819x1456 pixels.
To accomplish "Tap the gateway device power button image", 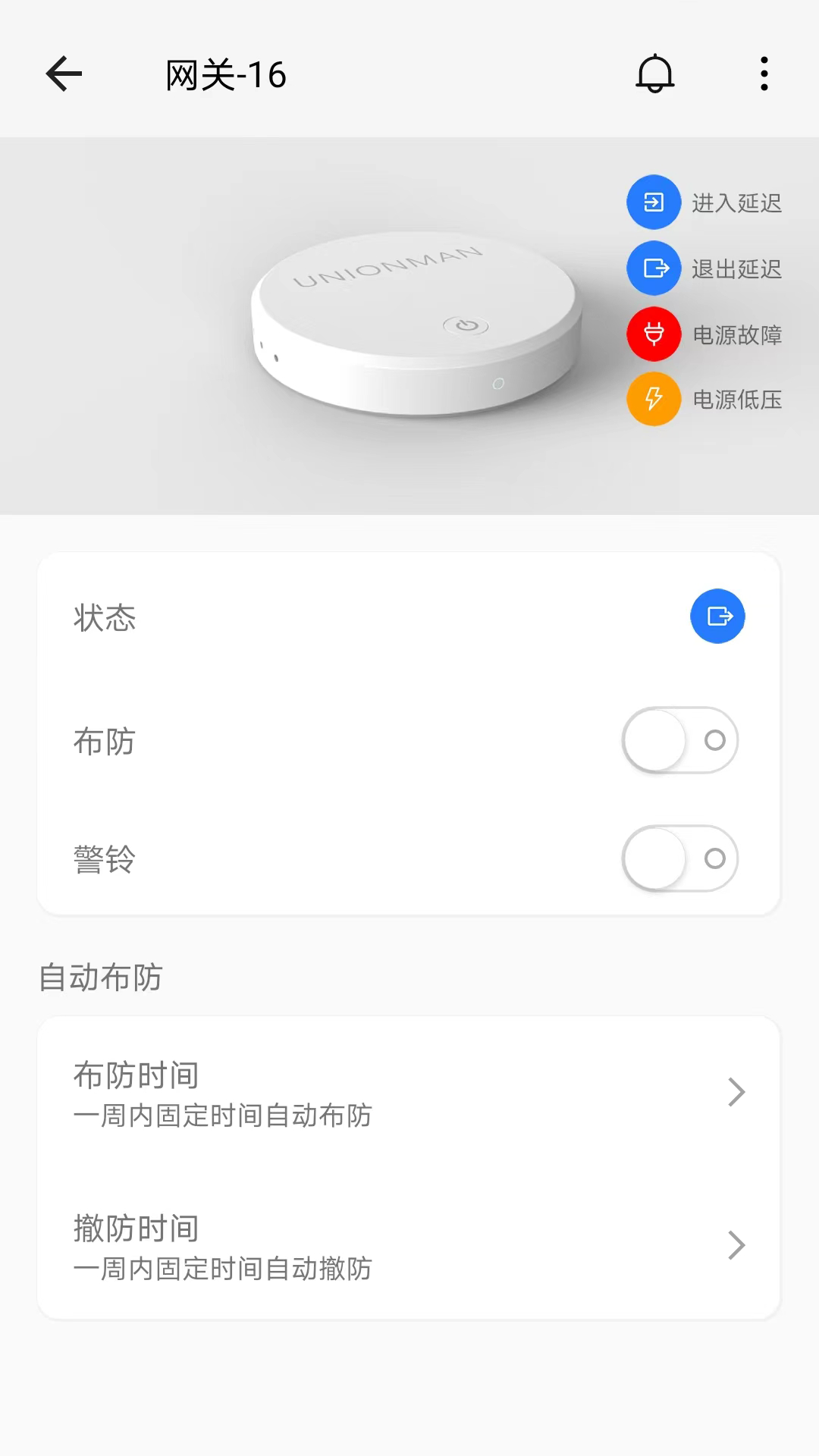I will [466, 326].
